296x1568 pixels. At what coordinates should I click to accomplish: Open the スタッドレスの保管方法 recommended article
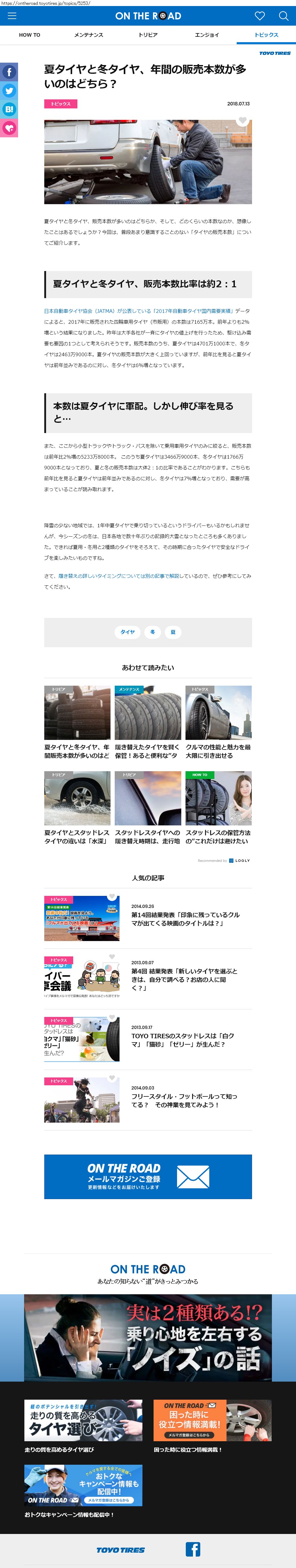pyautogui.click(x=218, y=836)
